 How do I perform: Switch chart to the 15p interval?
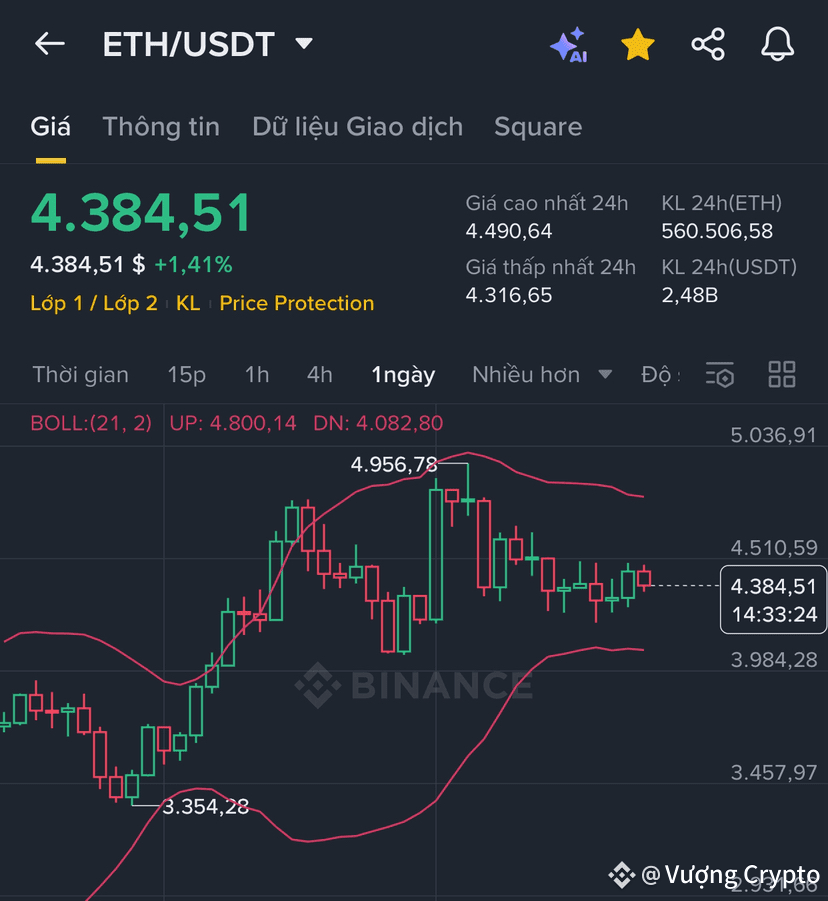(x=187, y=375)
